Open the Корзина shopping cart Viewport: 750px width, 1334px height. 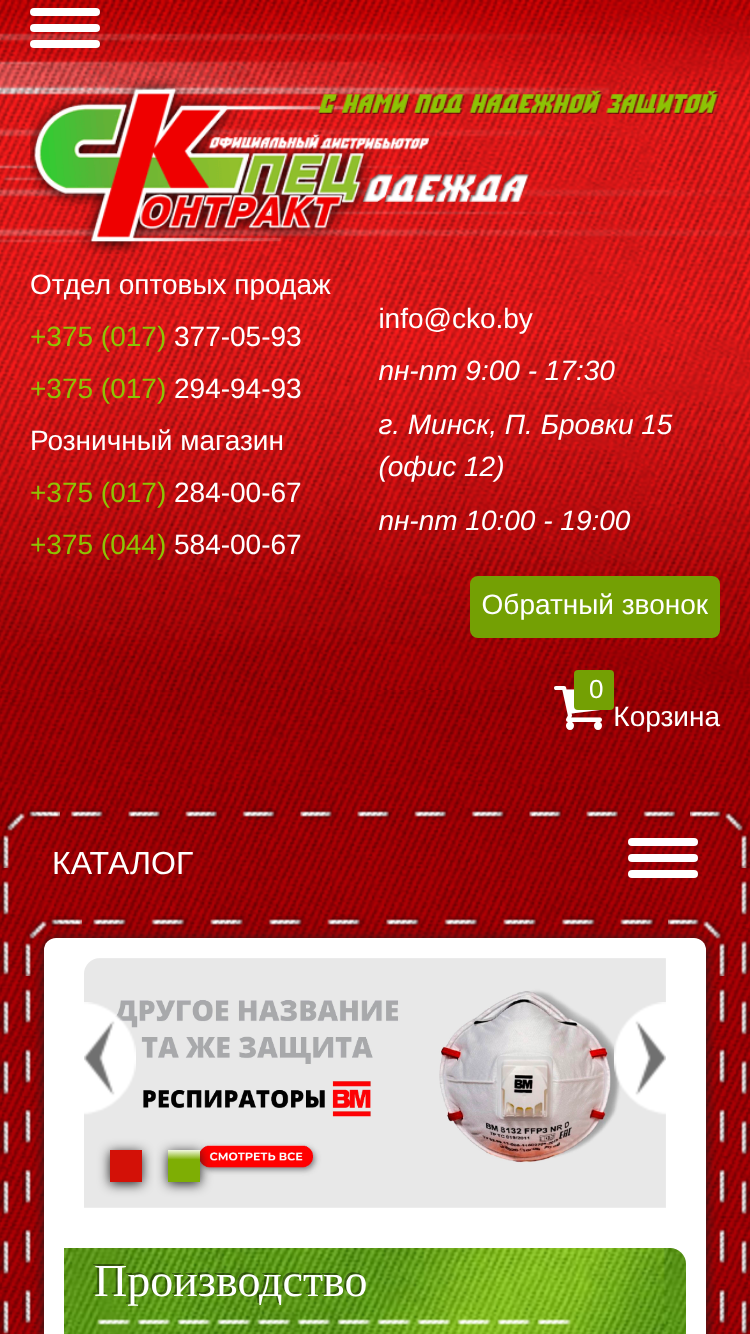click(637, 704)
